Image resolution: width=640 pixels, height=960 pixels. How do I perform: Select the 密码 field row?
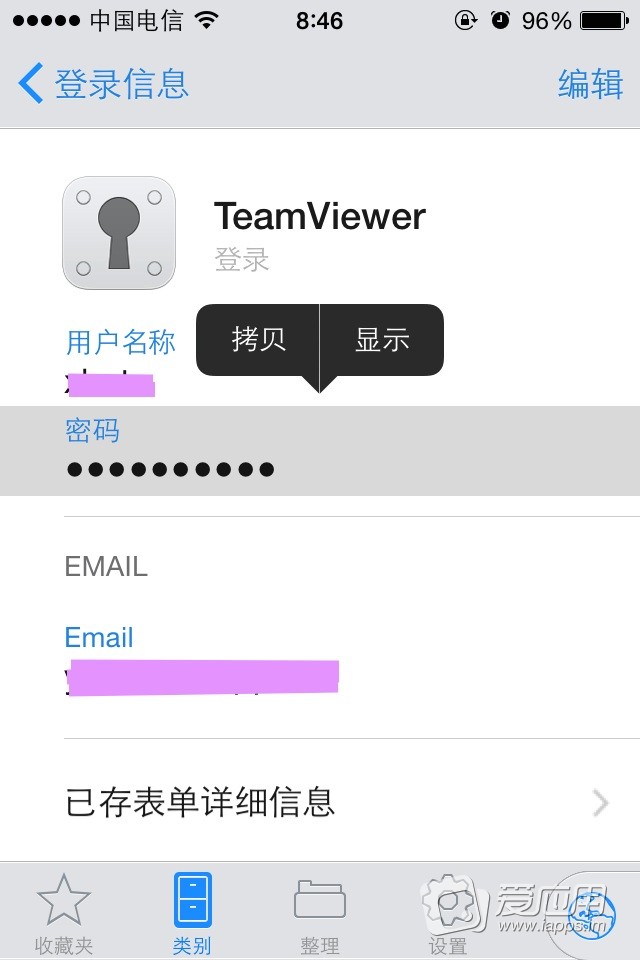(x=320, y=450)
